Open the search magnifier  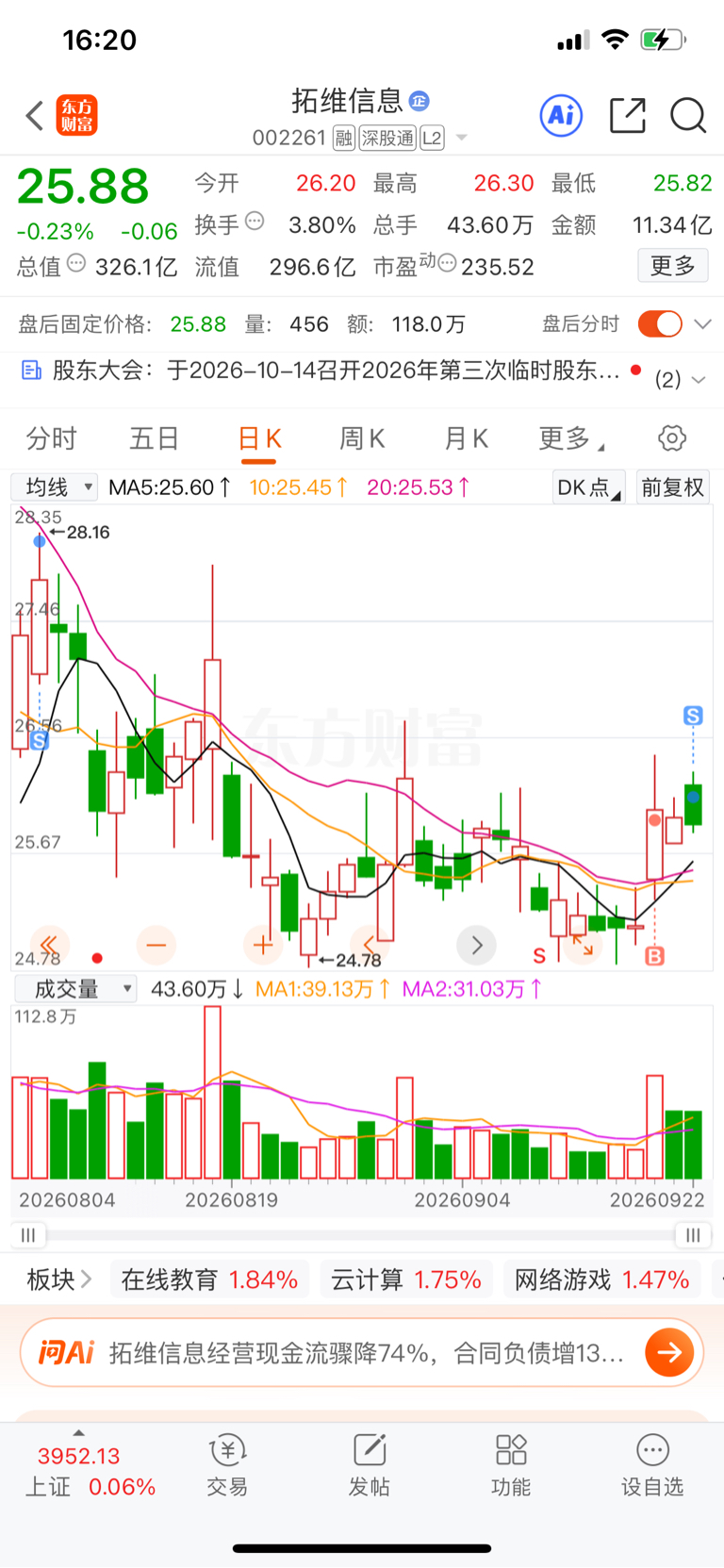click(688, 116)
